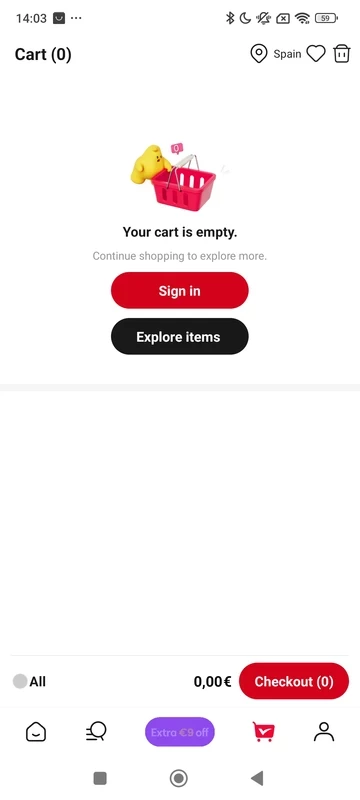Switch to the account profile tab
Screen dimensions: 360x800
click(x=324, y=732)
